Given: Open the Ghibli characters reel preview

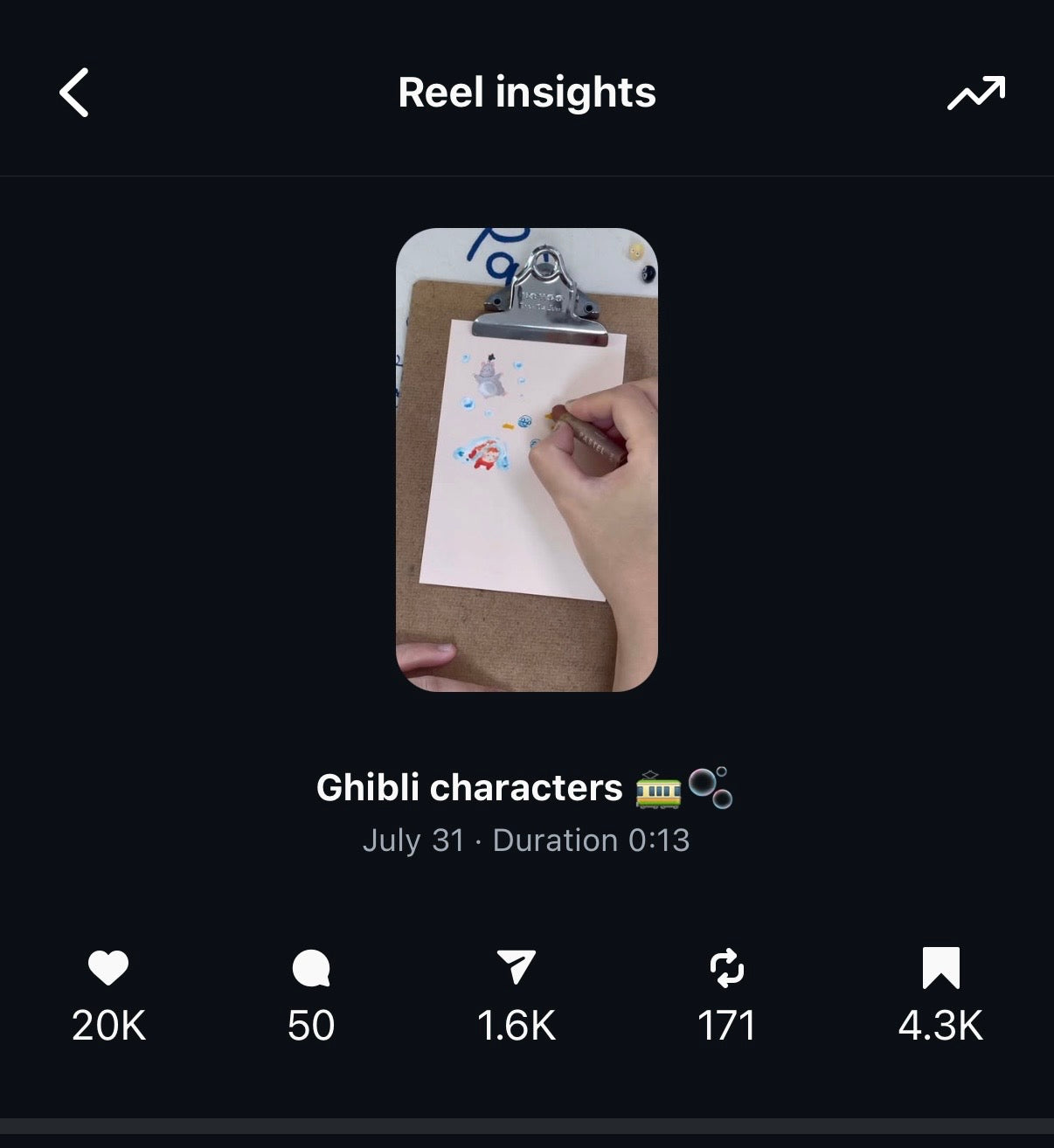Looking at the screenshot, I should pos(526,460).
